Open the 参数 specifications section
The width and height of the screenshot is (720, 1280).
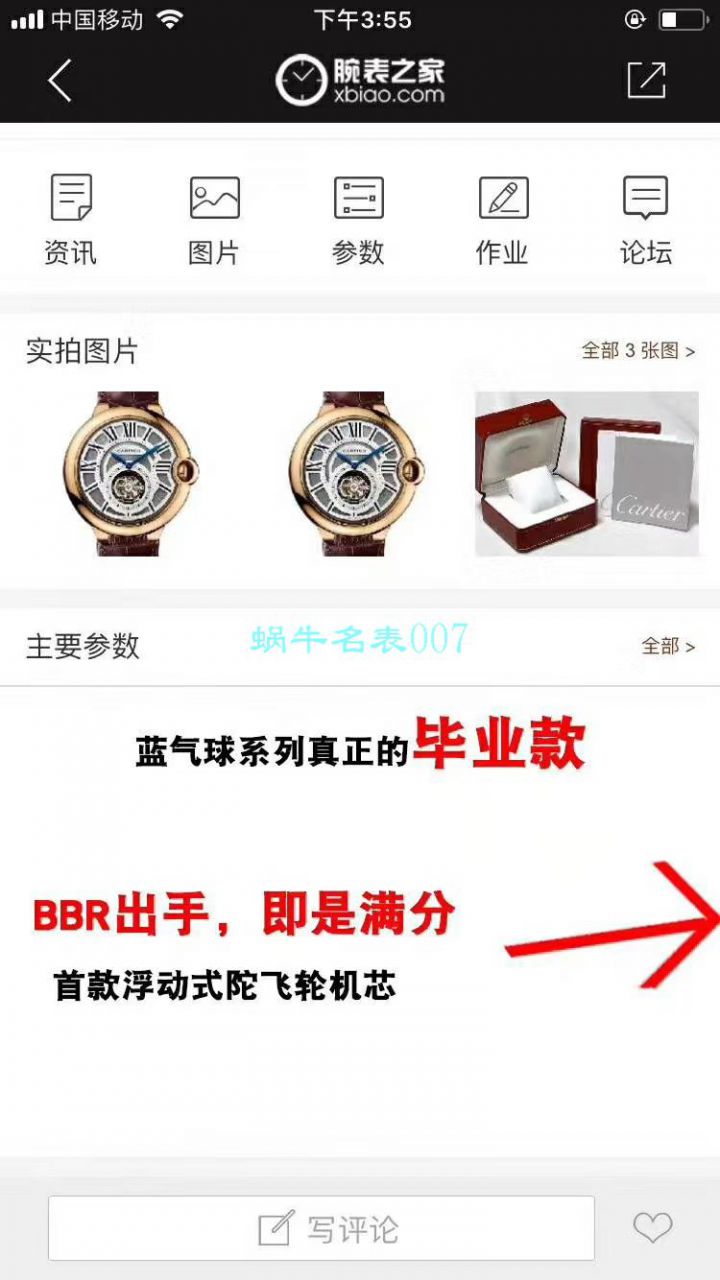(358, 220)
